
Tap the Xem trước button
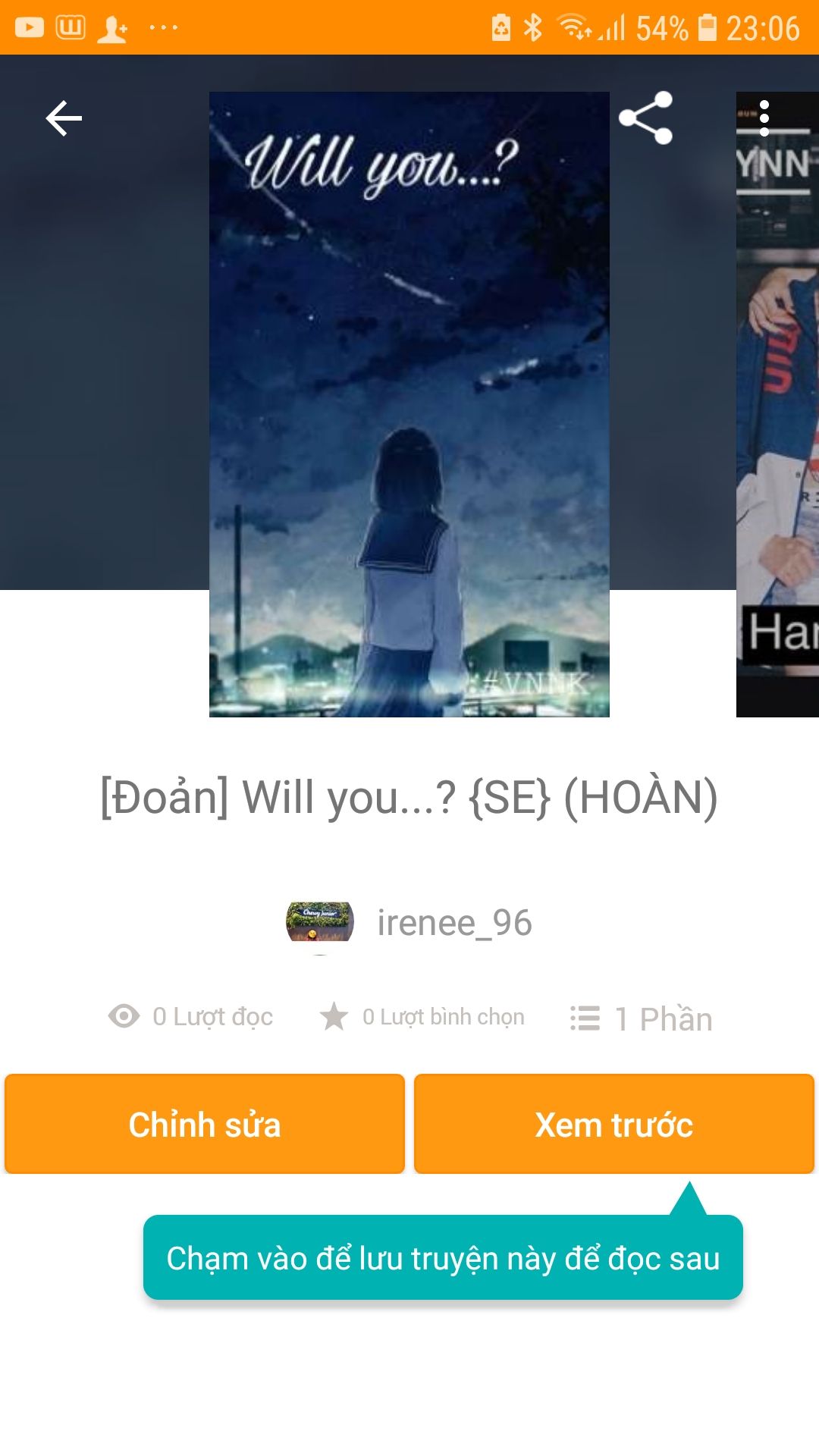click(613, 1125)
